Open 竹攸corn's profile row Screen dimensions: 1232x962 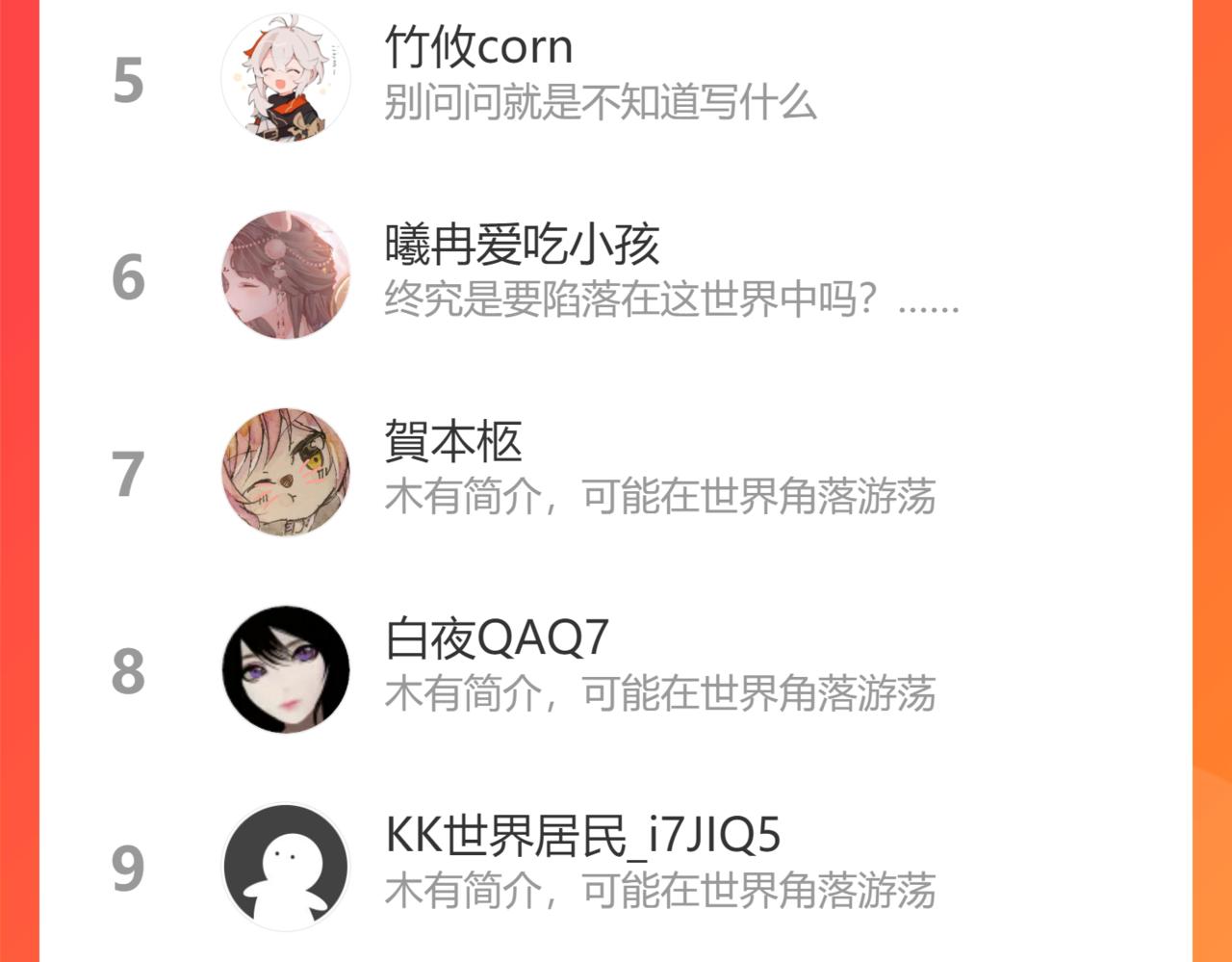coord(616,77)
